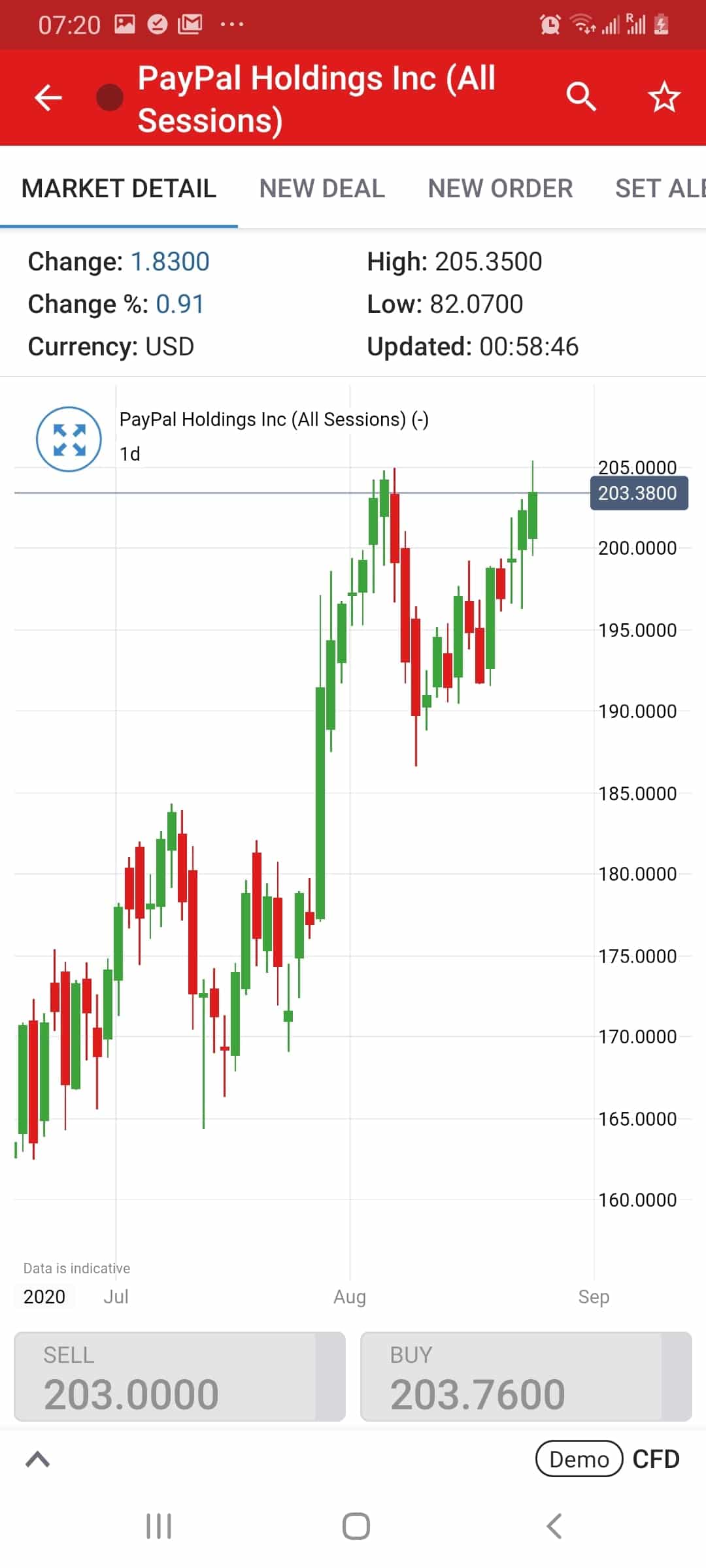Tap the SELL 203.0000 button
706x1568 pixels.
(x=180, y=1377)
